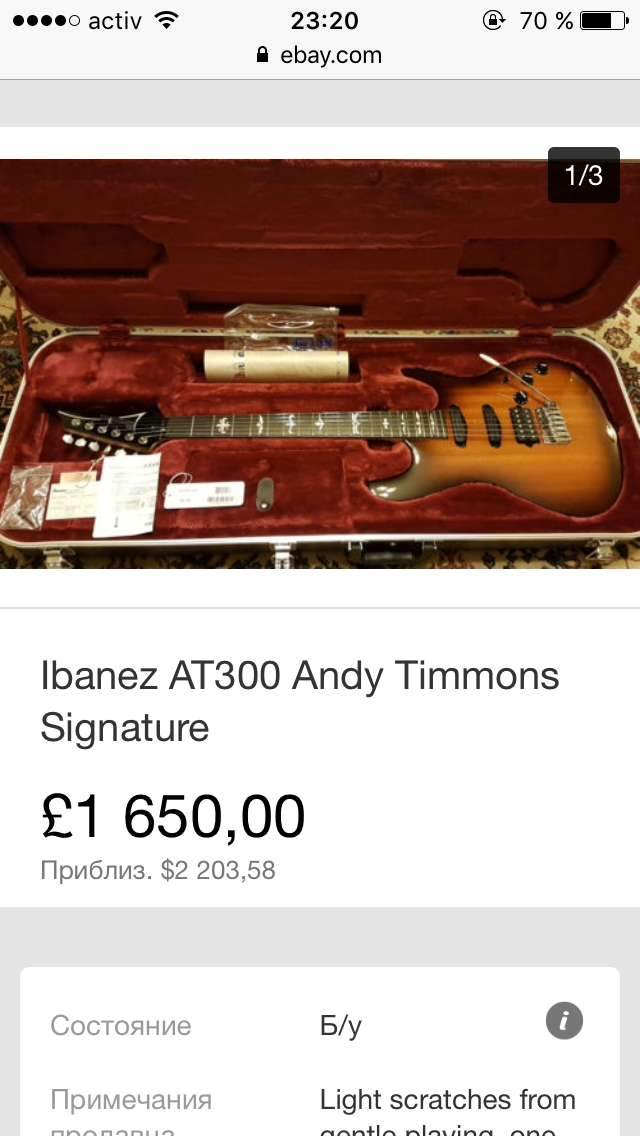
Task: Open the Ibanez AT300 guitar photo
Action: point(320,365)
